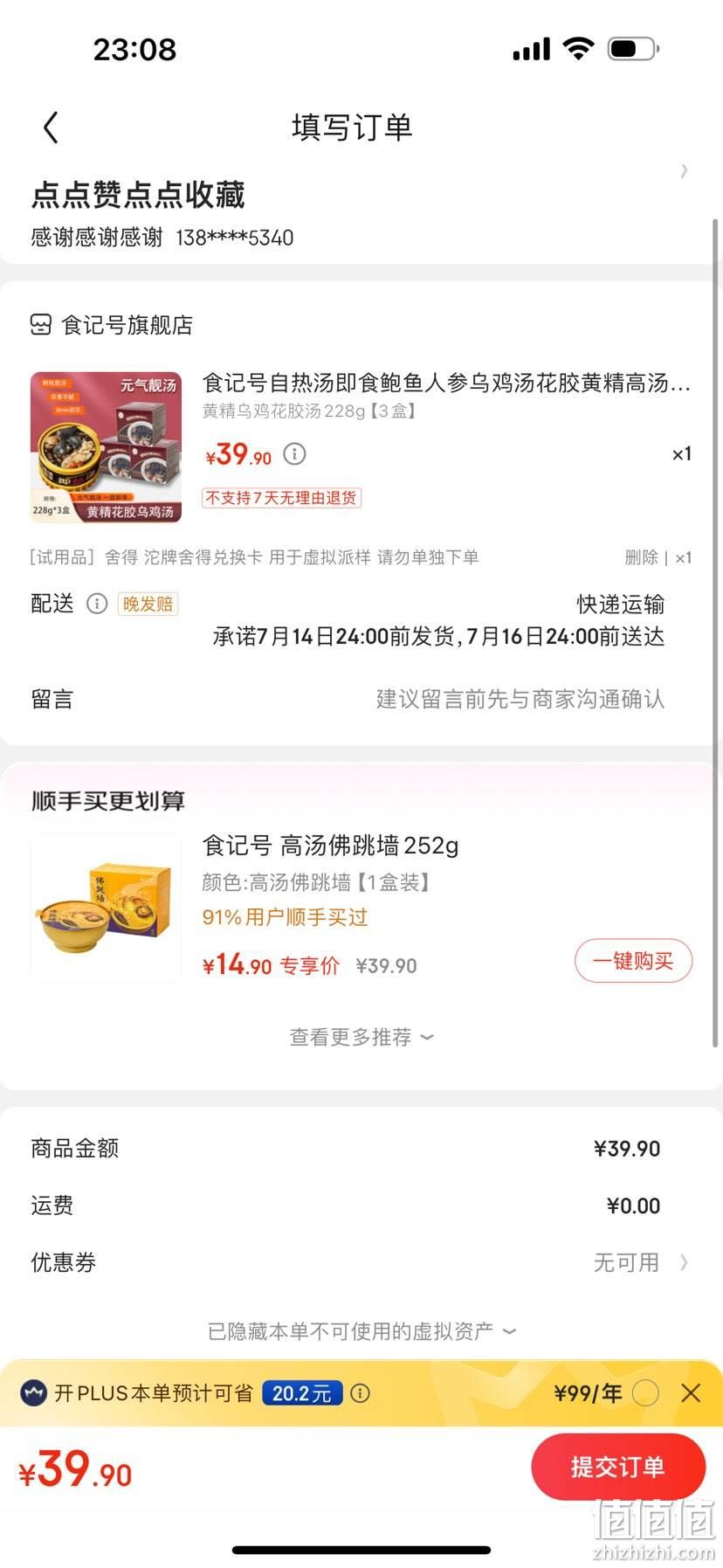Select the ¥99/年 PLUS option
This screenshot has width=723, height=1568.
645,1392
